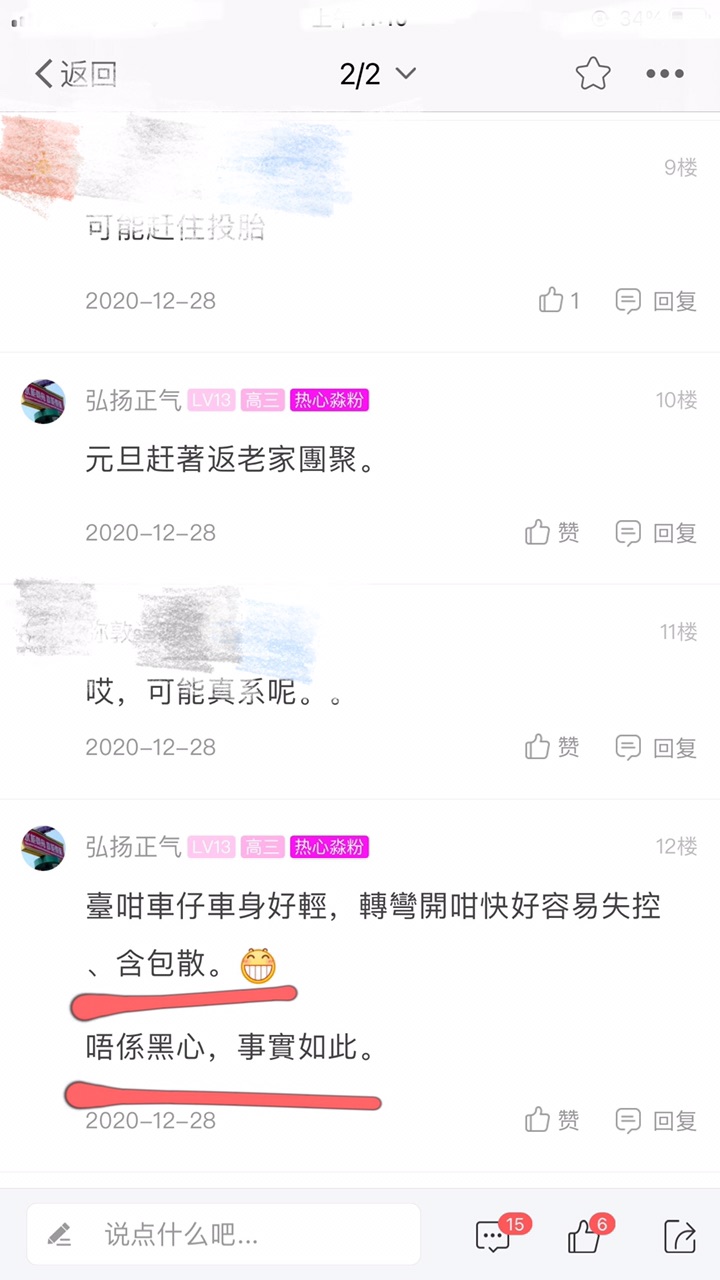Reply to the 9楼 comment
This screenshot has width=720, height=1280.
656,300
